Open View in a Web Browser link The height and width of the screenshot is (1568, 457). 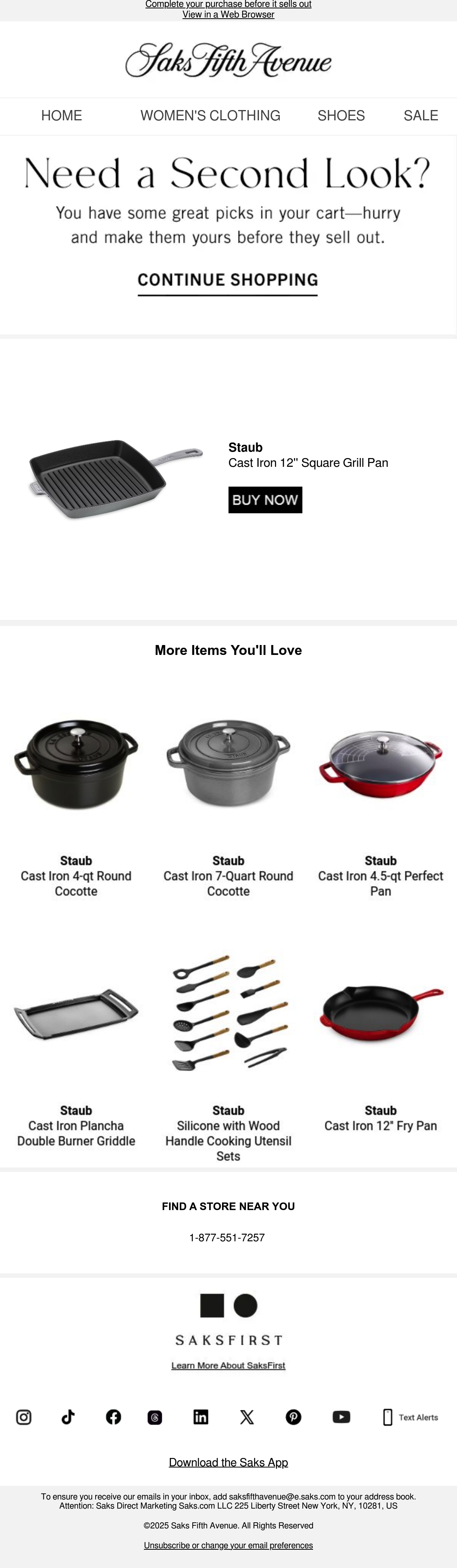click(x=228, y=14)
